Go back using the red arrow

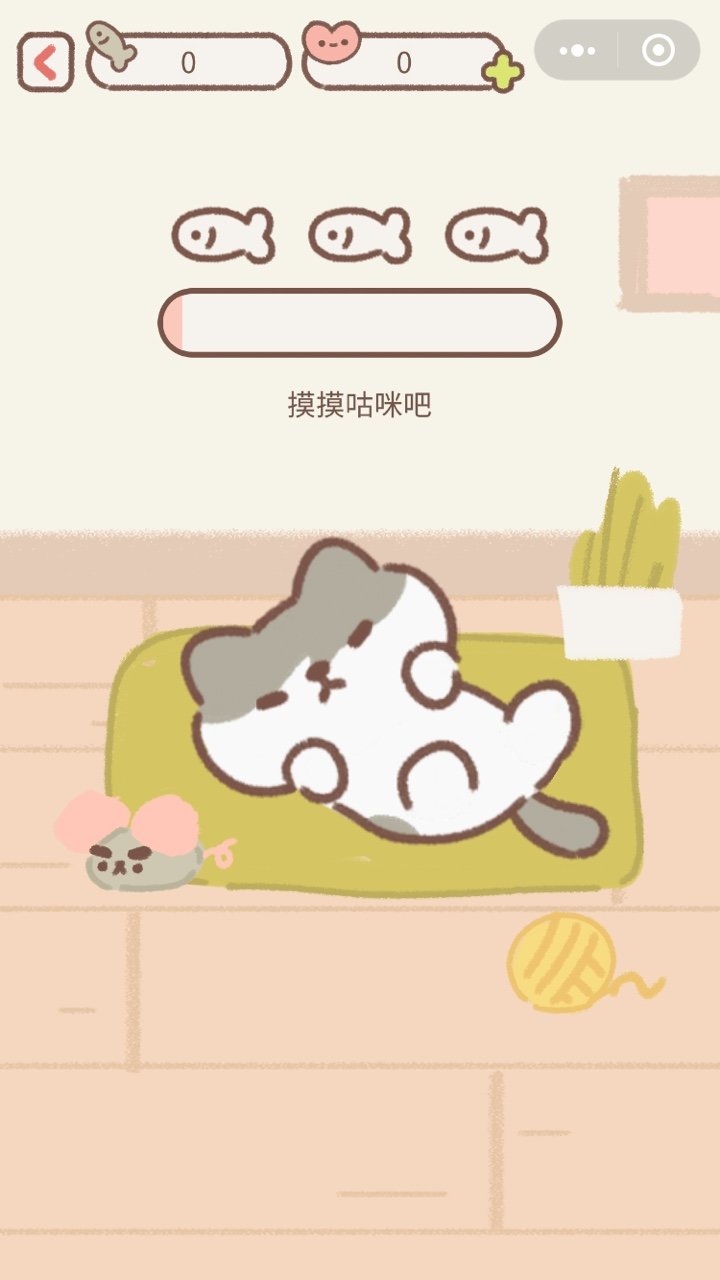point(45,62)
